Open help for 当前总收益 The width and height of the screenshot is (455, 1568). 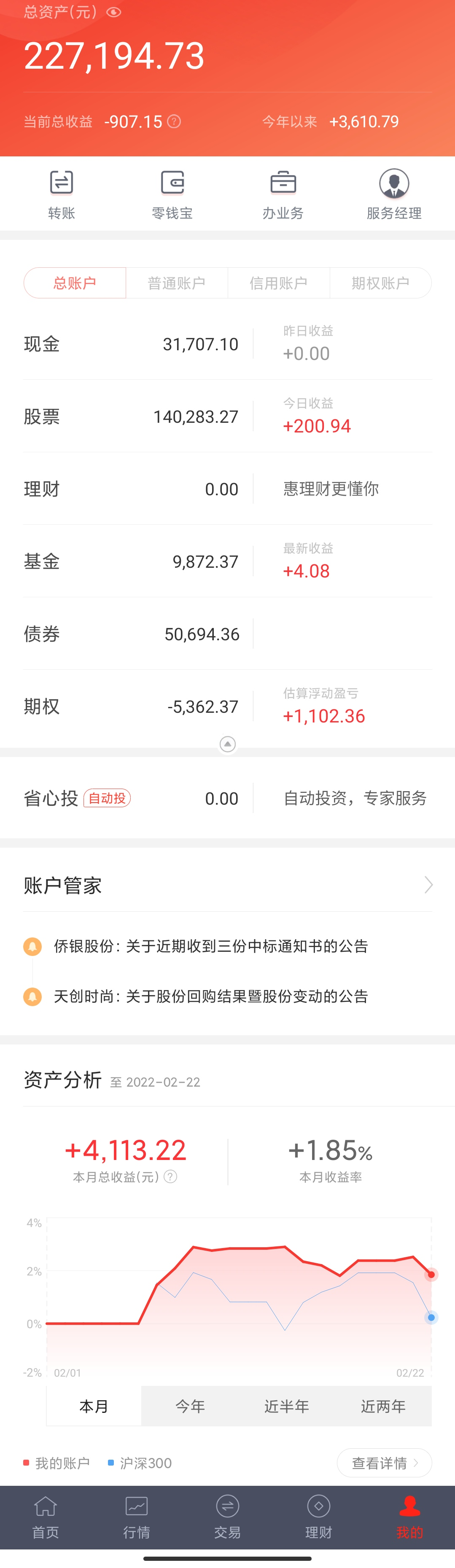(174, 122)
